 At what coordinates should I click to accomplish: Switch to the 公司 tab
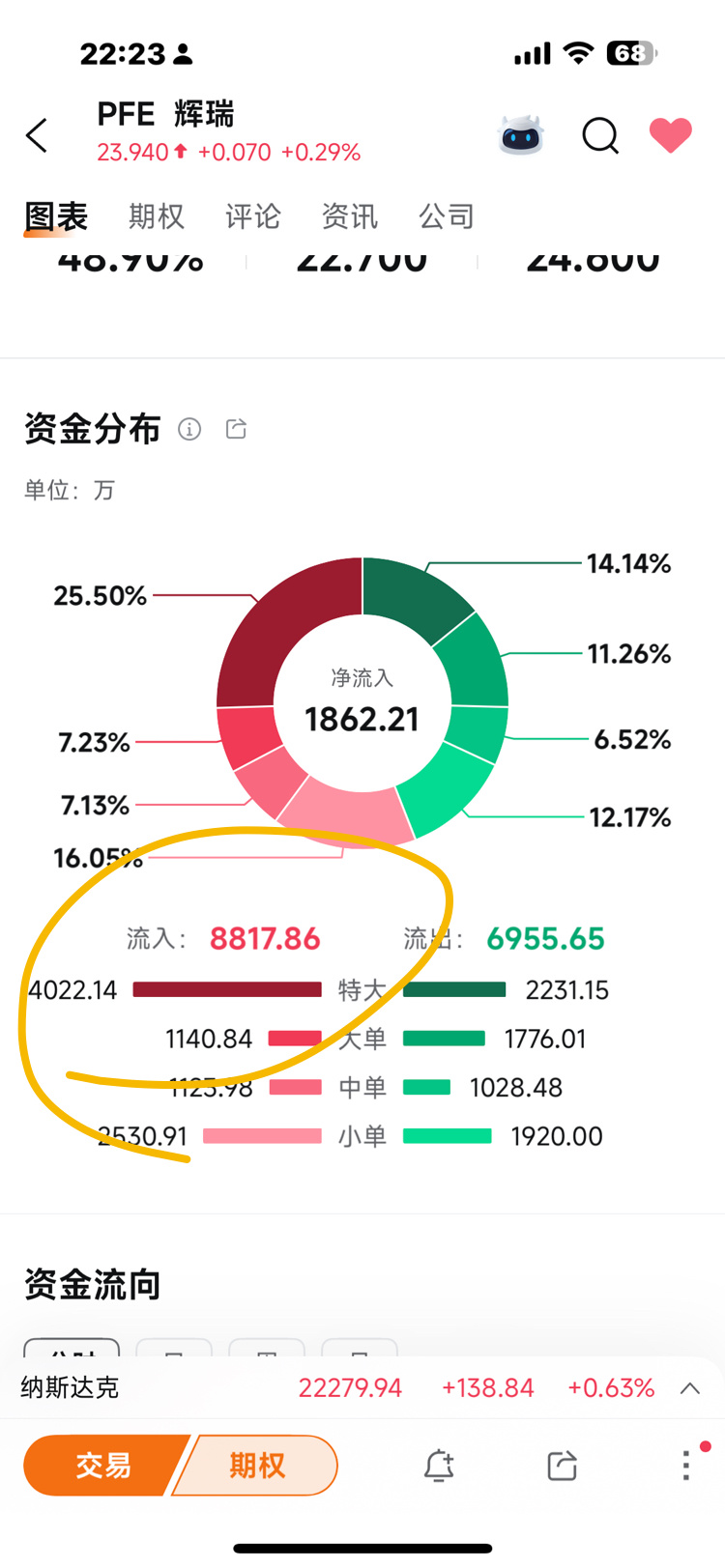click(x=446, y=216)
